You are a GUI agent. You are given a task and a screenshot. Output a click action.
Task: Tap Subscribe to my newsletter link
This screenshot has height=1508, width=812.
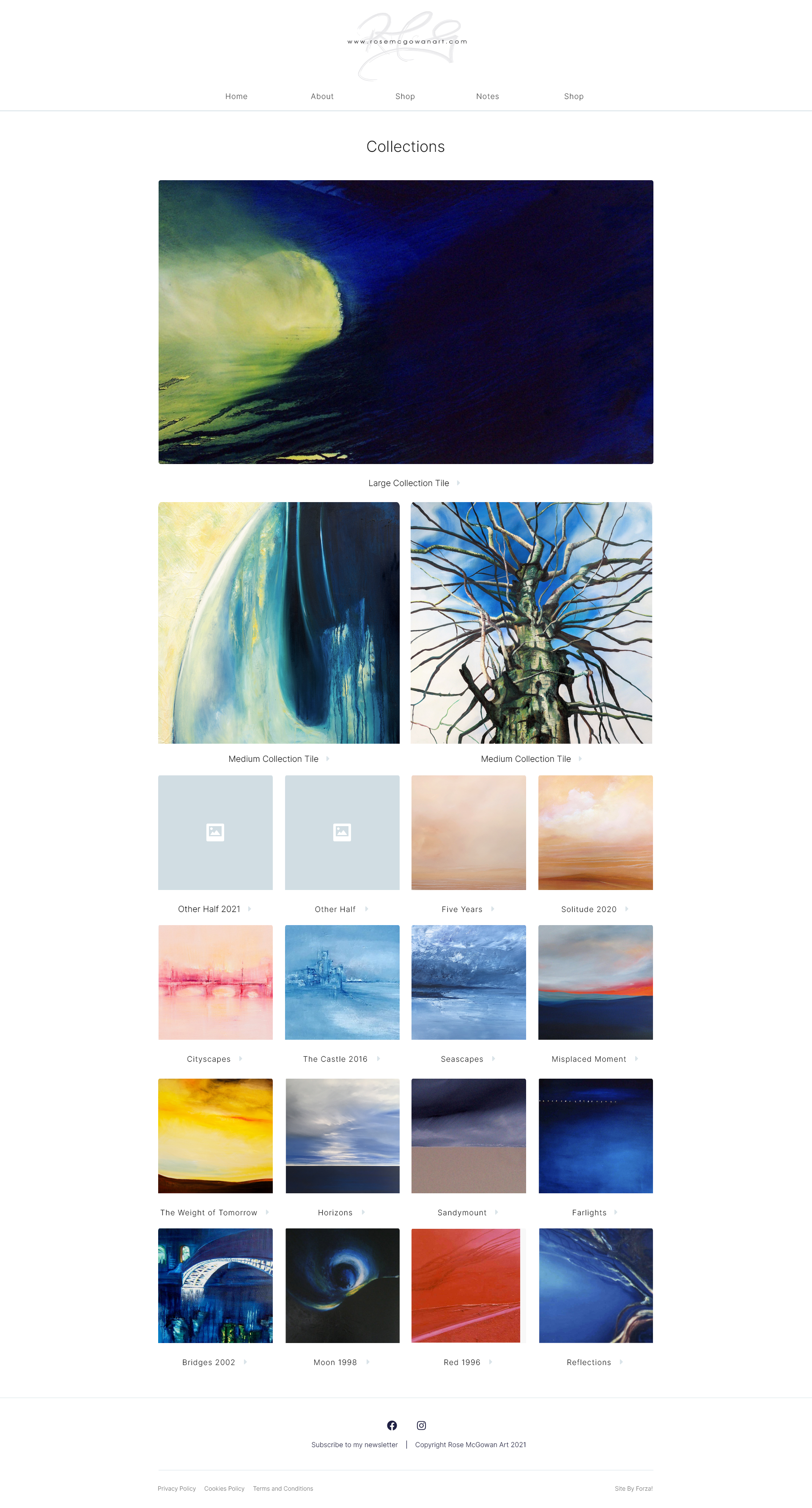tap(354, 1445)
